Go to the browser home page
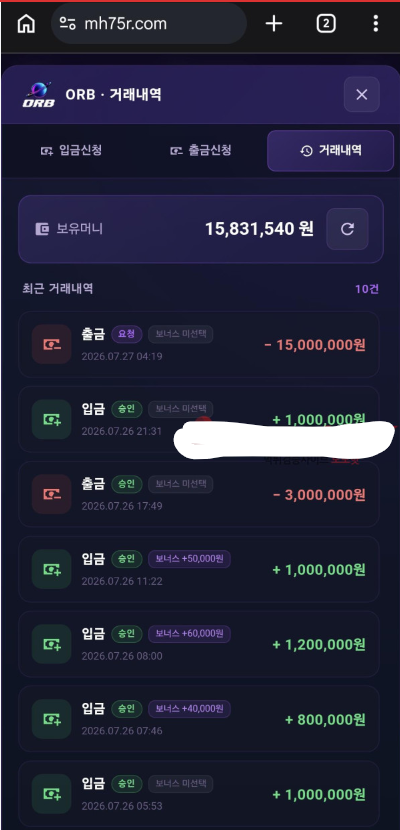The height and width of the screenshot is (830, 400). pos(26,24)
